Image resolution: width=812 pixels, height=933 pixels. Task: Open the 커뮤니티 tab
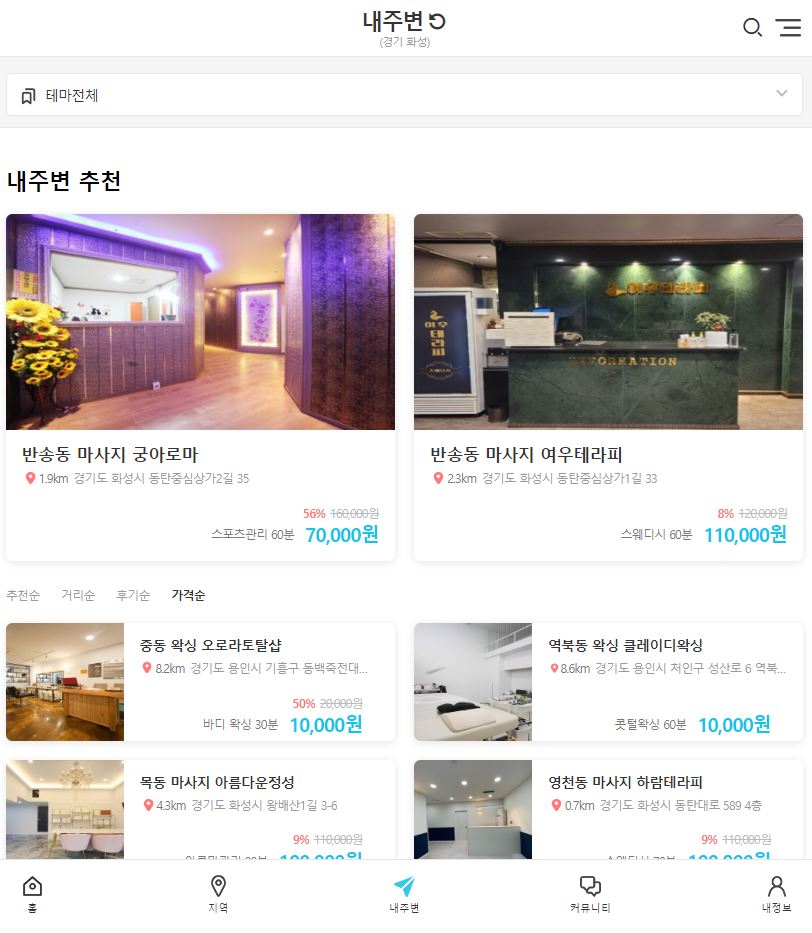[590, 894]
